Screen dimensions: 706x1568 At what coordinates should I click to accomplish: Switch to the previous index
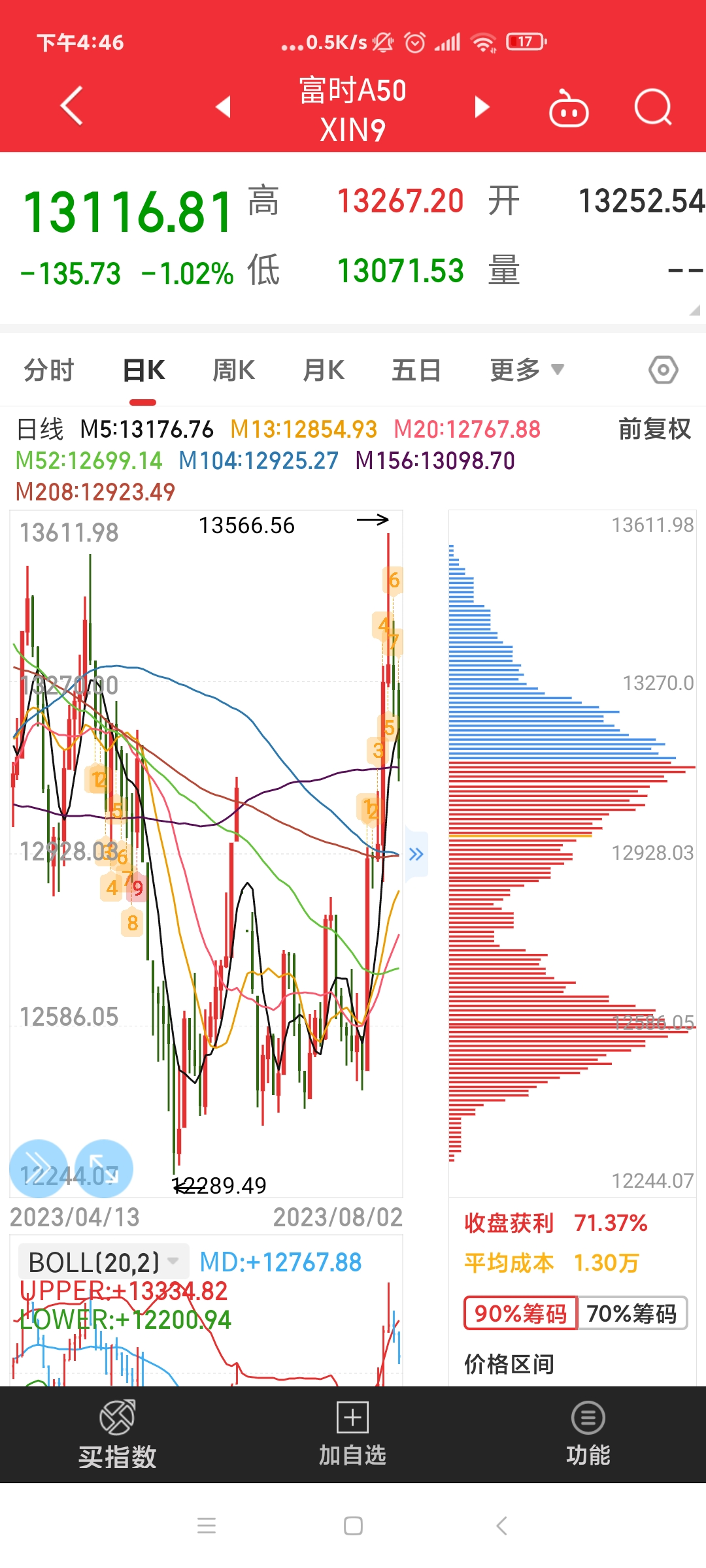224,106
